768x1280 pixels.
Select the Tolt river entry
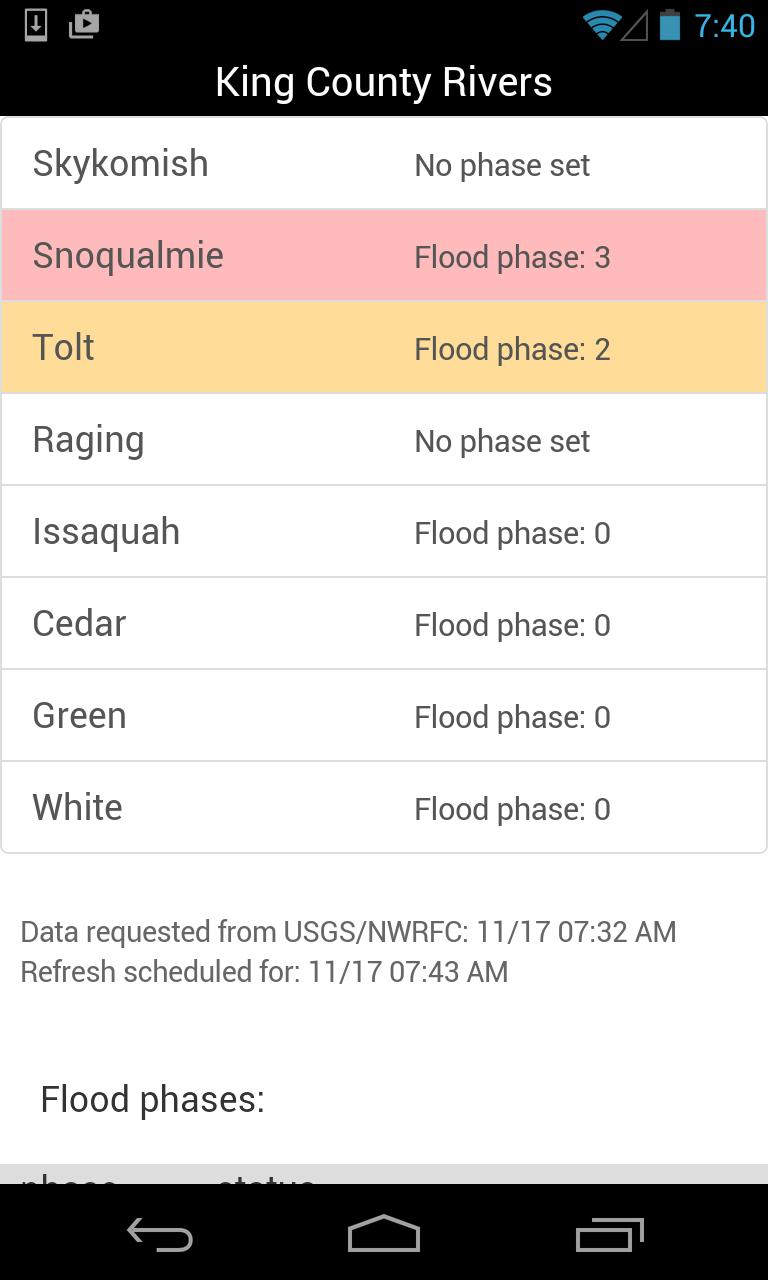(384, 347)
